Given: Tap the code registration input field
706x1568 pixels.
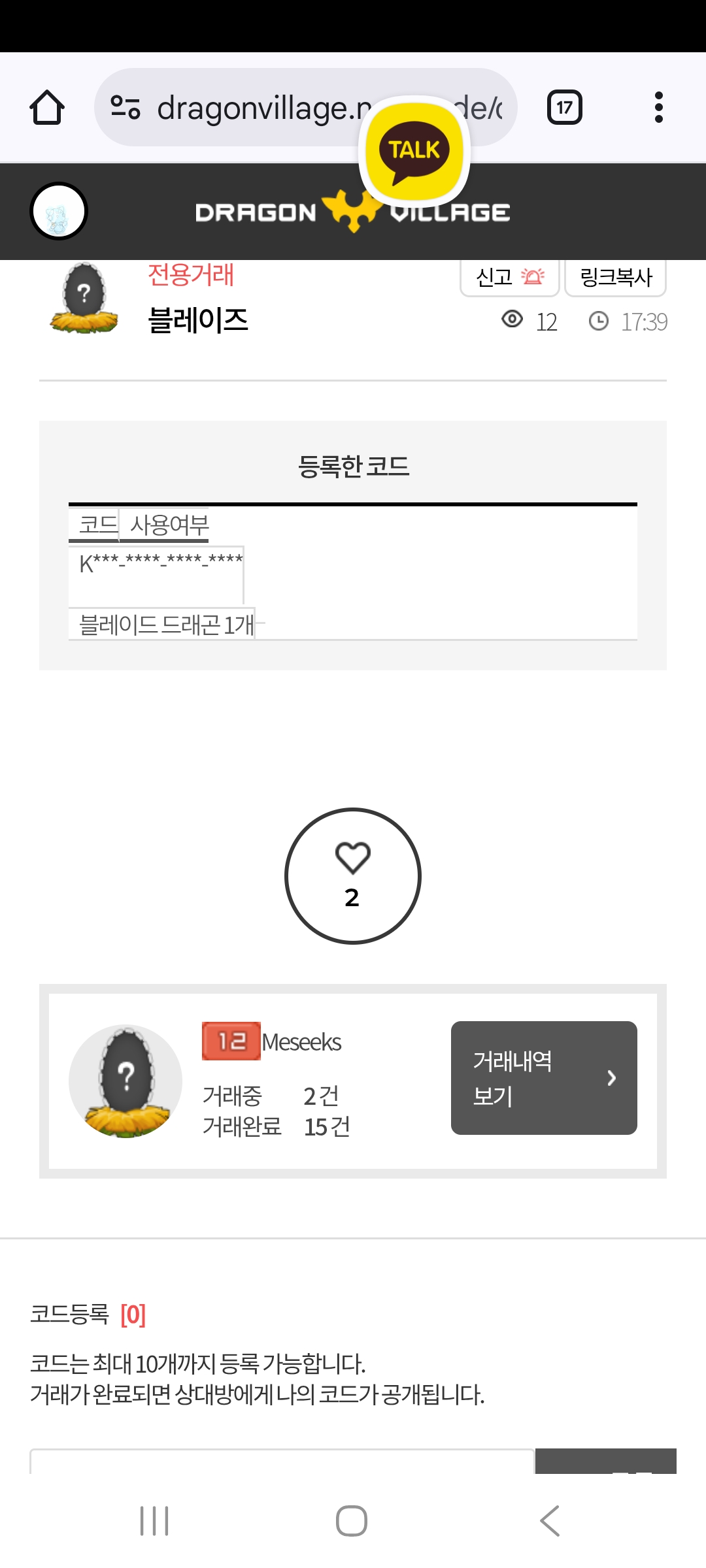Looking at the screenshot, I should (x=281, y=1462).
